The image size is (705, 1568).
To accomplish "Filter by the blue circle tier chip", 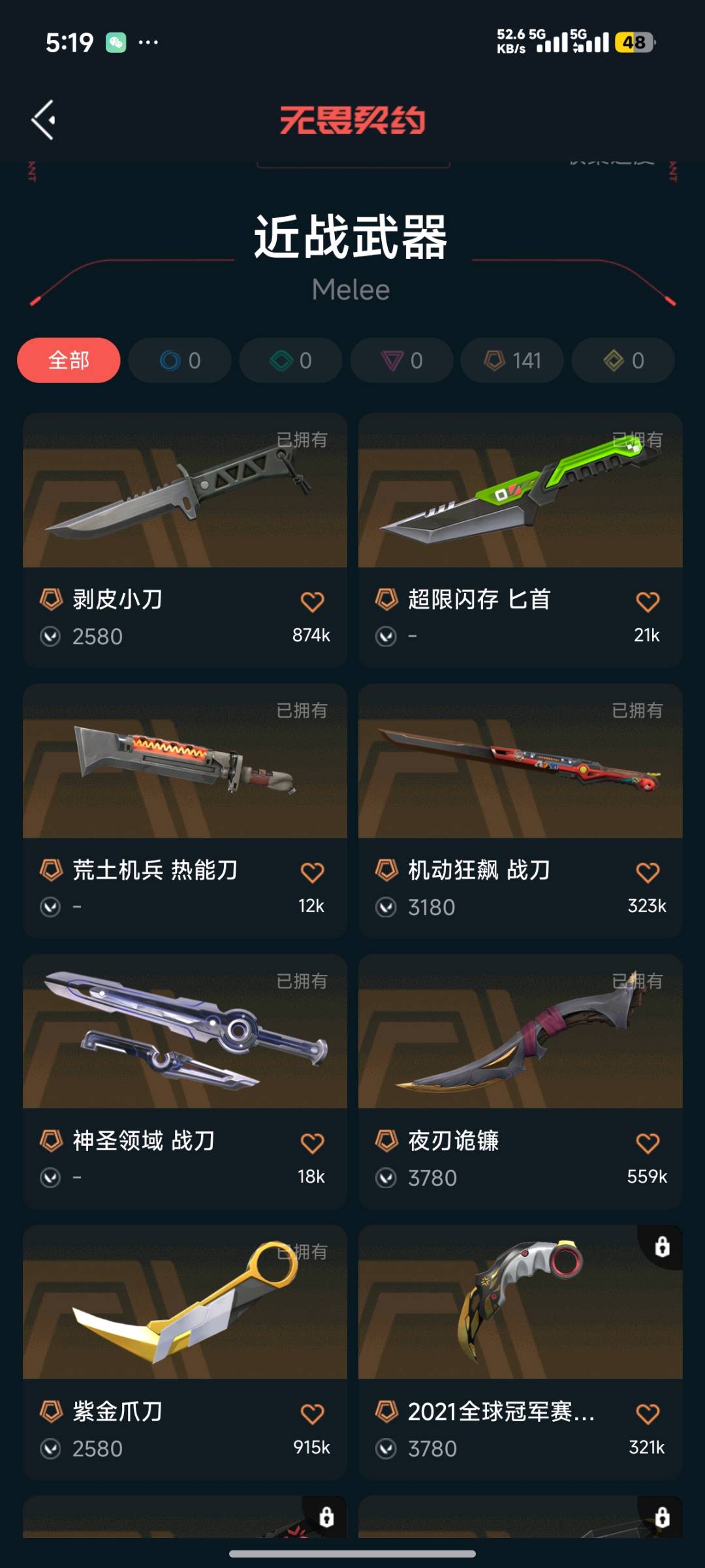I will click(180, 360).
